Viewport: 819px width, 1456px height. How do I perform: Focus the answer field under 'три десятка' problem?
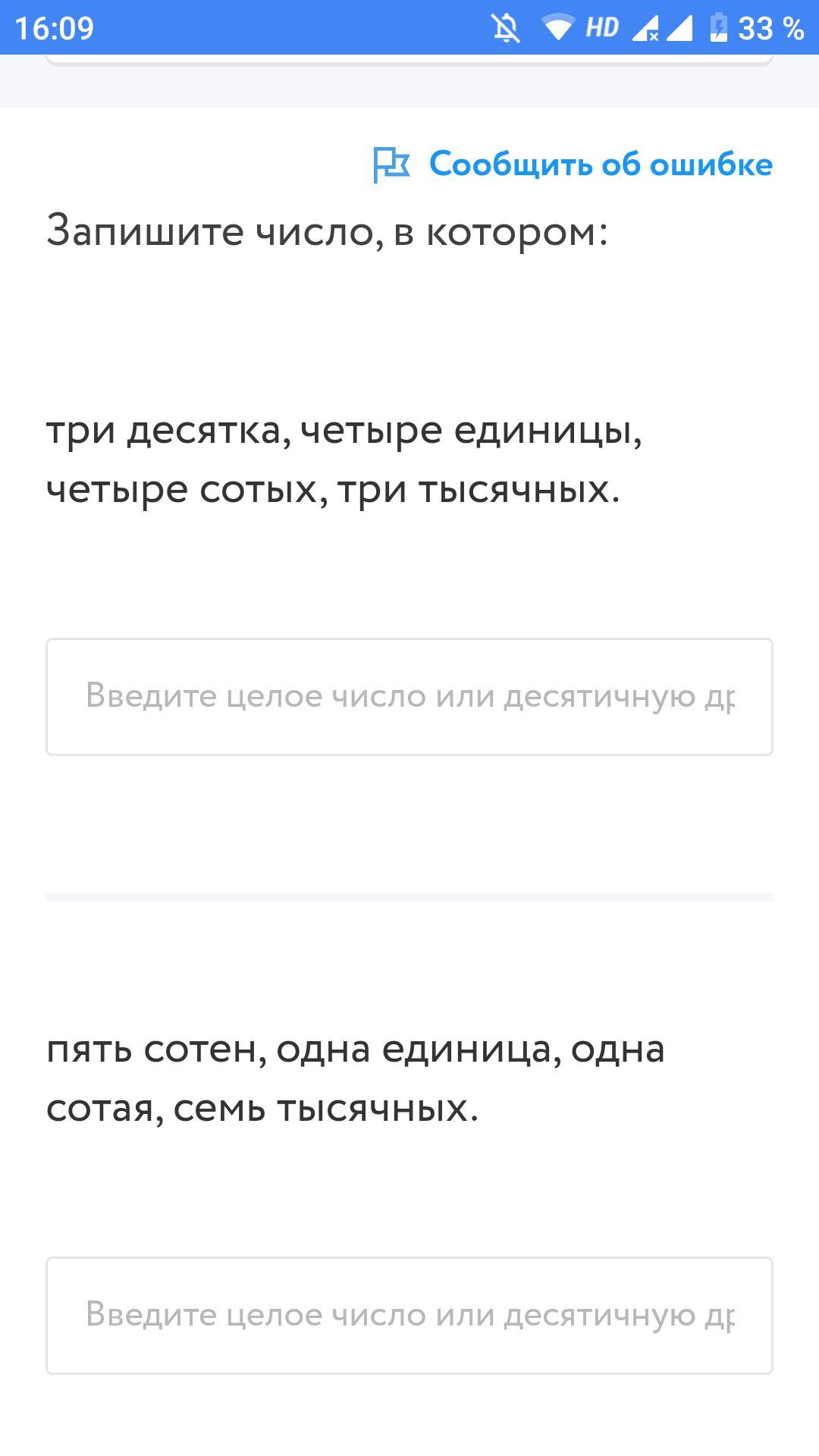409,696
